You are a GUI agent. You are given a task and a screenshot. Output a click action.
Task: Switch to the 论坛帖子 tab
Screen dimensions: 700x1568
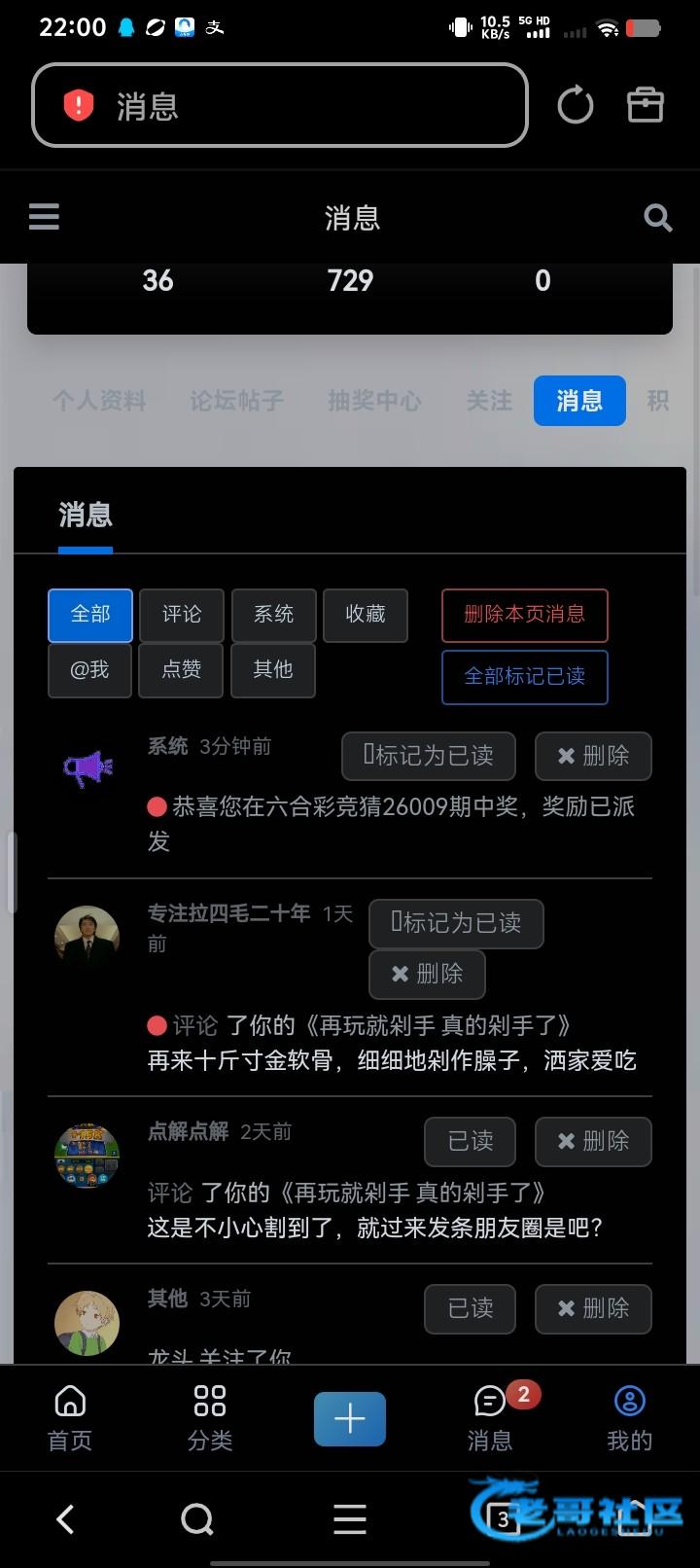236,401
